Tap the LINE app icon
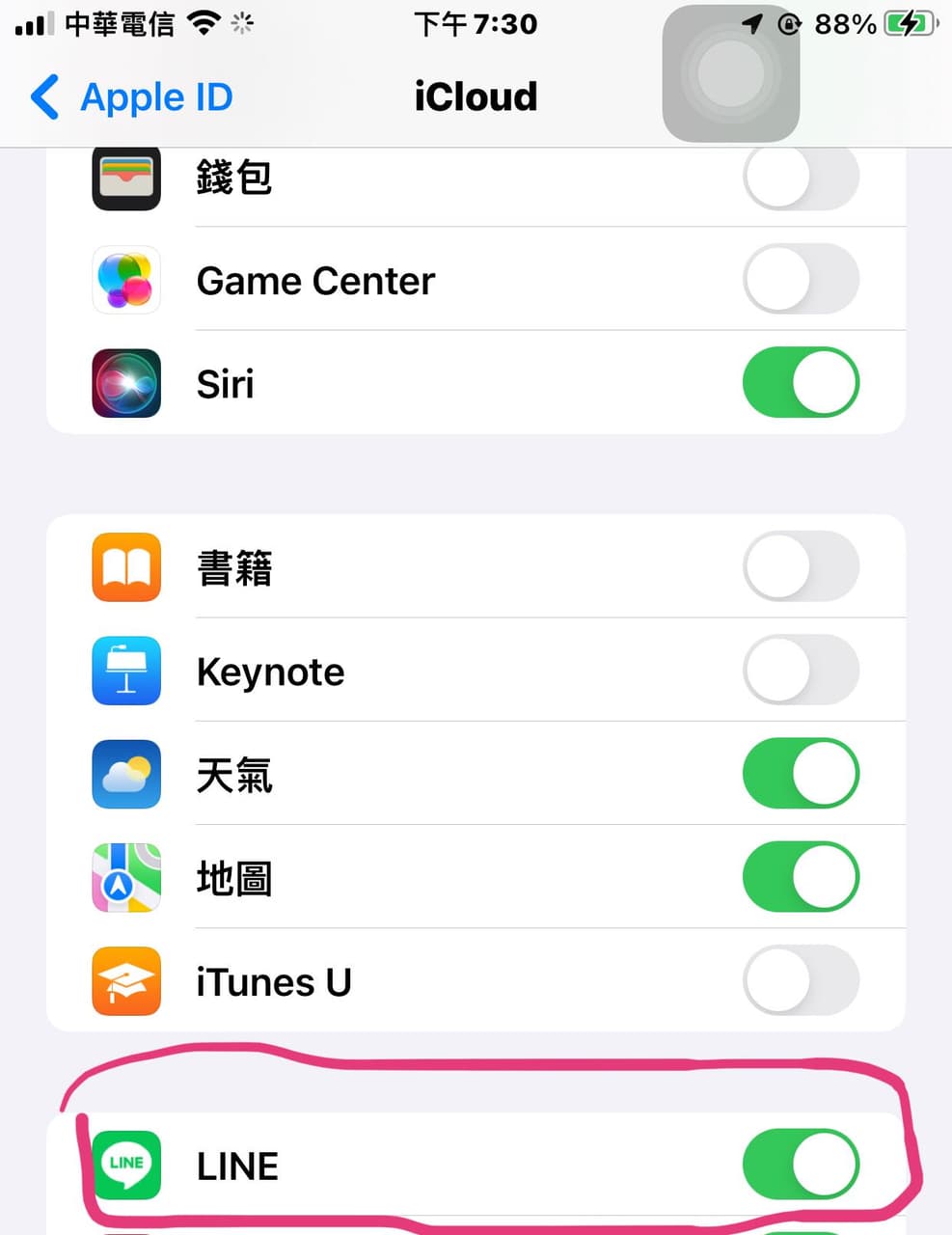The image size is (952, 1235). [126, 1165]
